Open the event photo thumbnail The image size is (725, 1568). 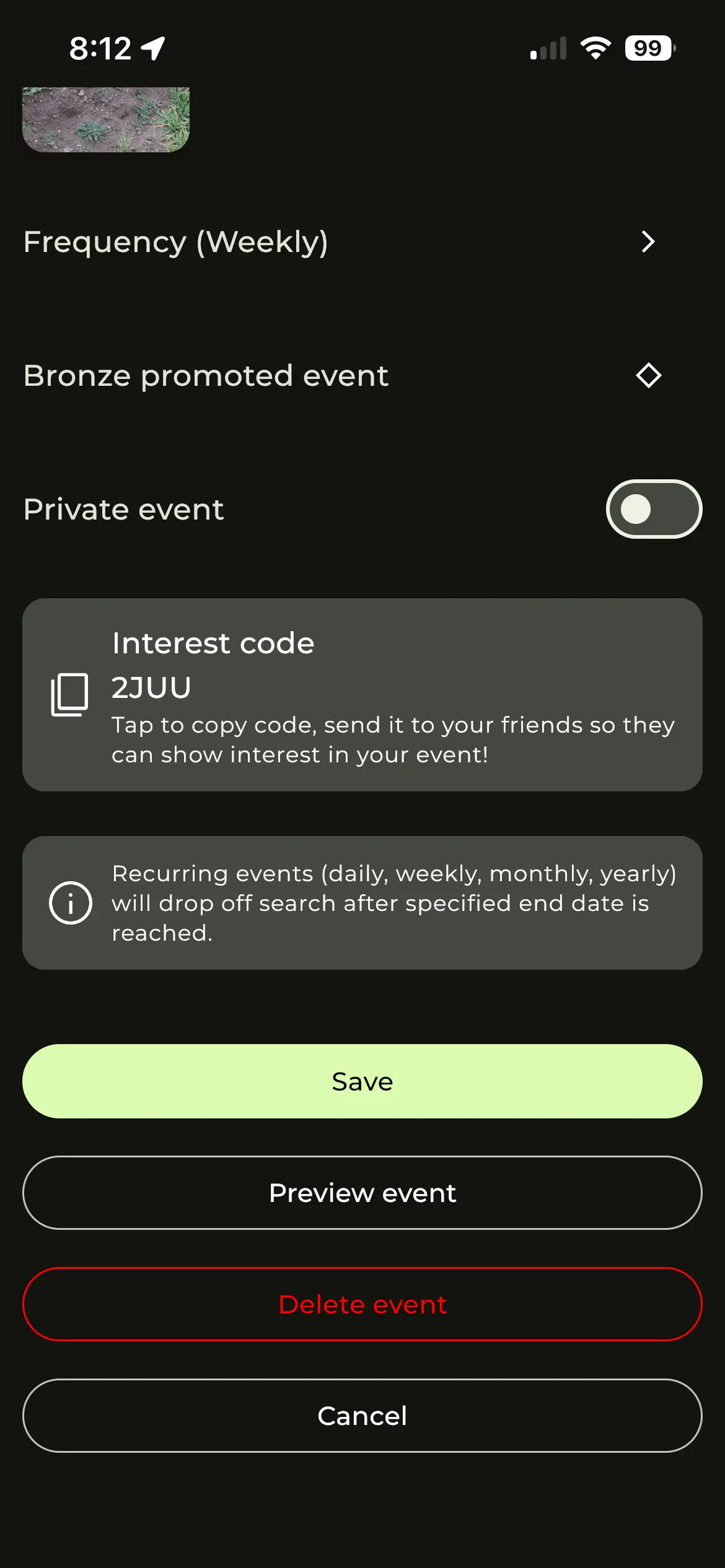pyautogui.click(x=106, y=120)
